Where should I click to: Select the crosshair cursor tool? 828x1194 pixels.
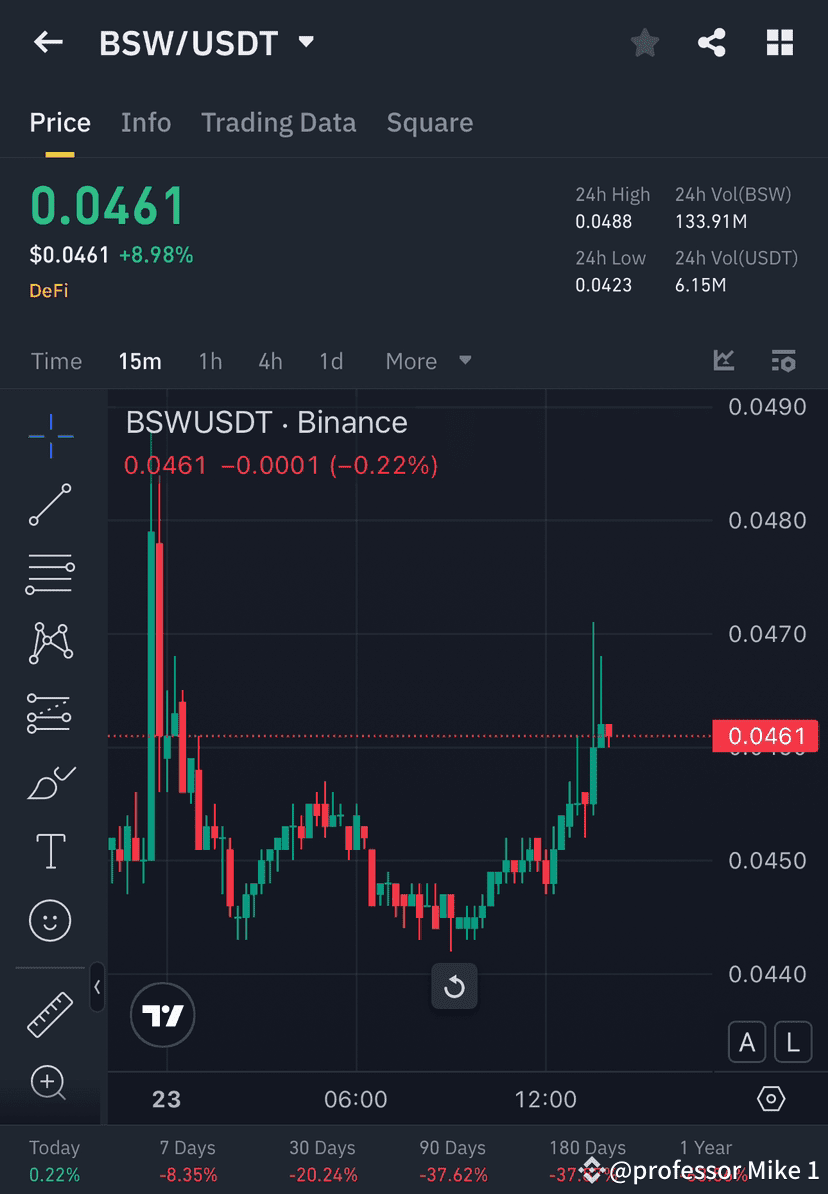50,436
